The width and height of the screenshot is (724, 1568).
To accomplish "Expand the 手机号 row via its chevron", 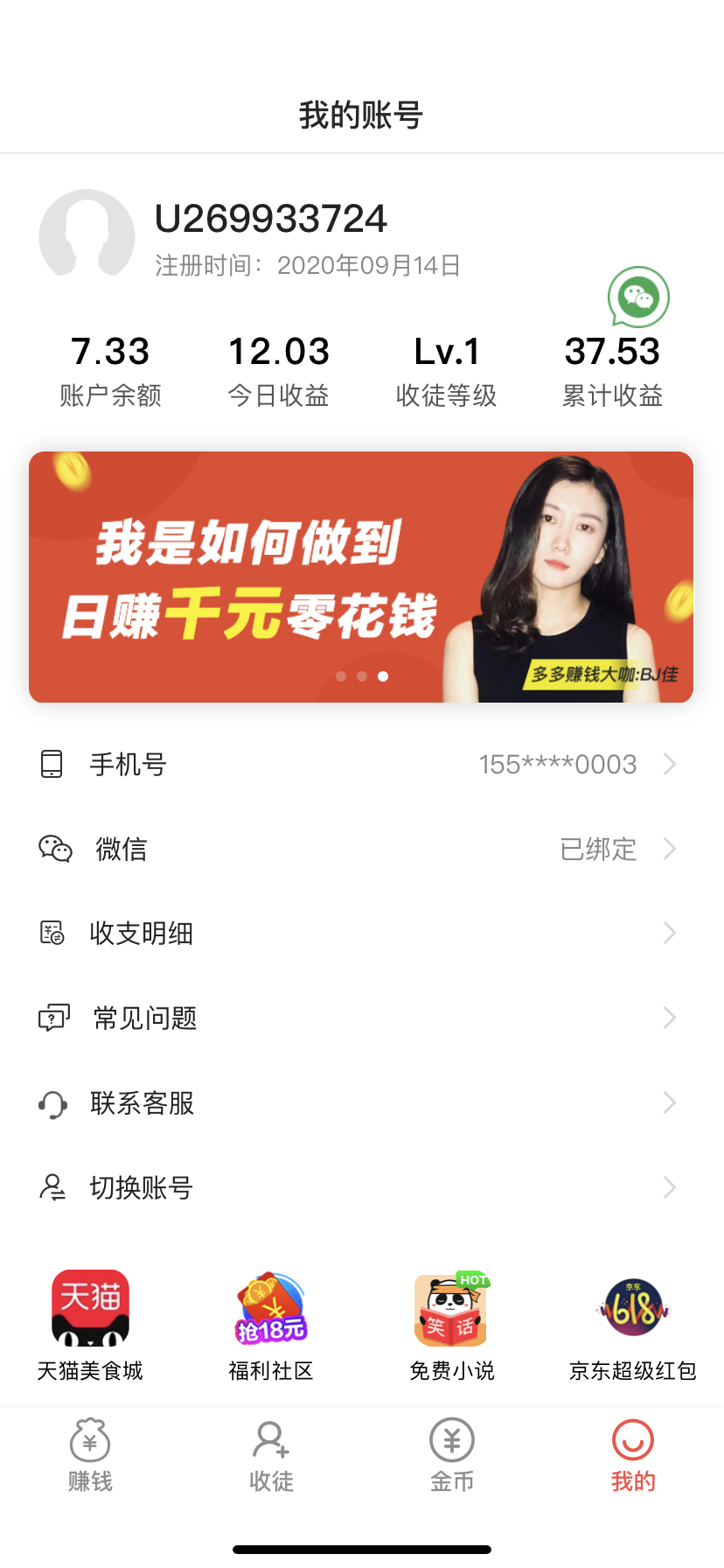I will (669, 763).
